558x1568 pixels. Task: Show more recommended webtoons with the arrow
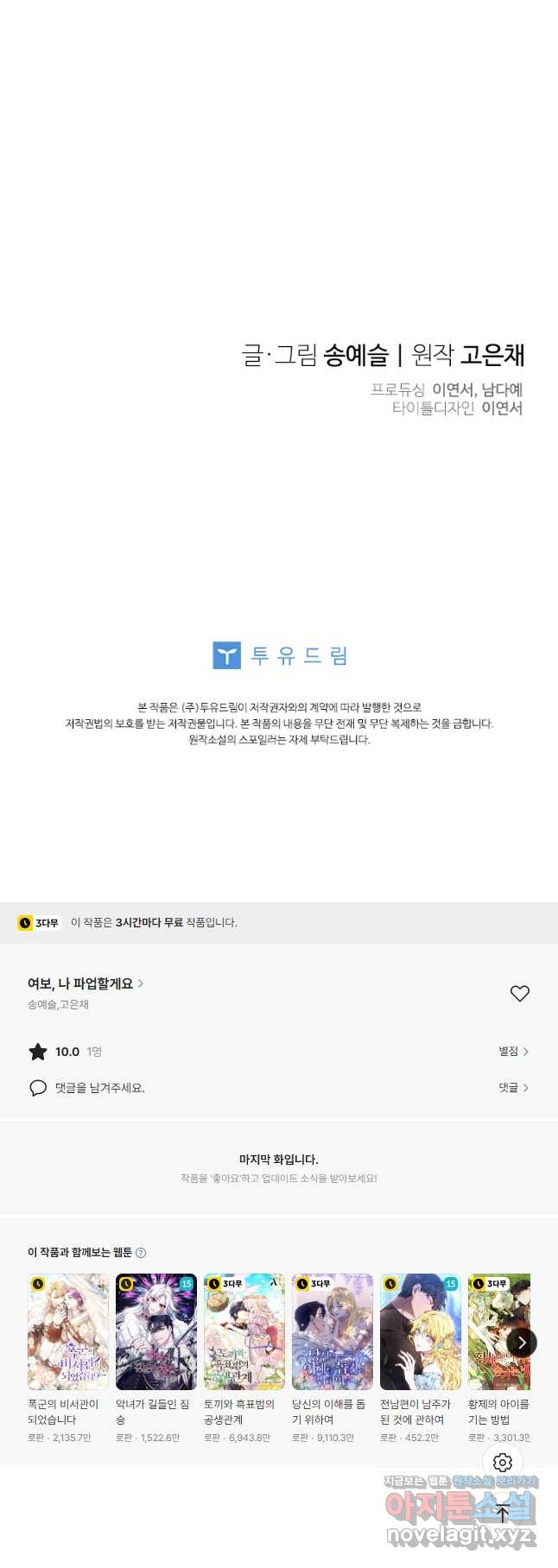[521, 1343]
